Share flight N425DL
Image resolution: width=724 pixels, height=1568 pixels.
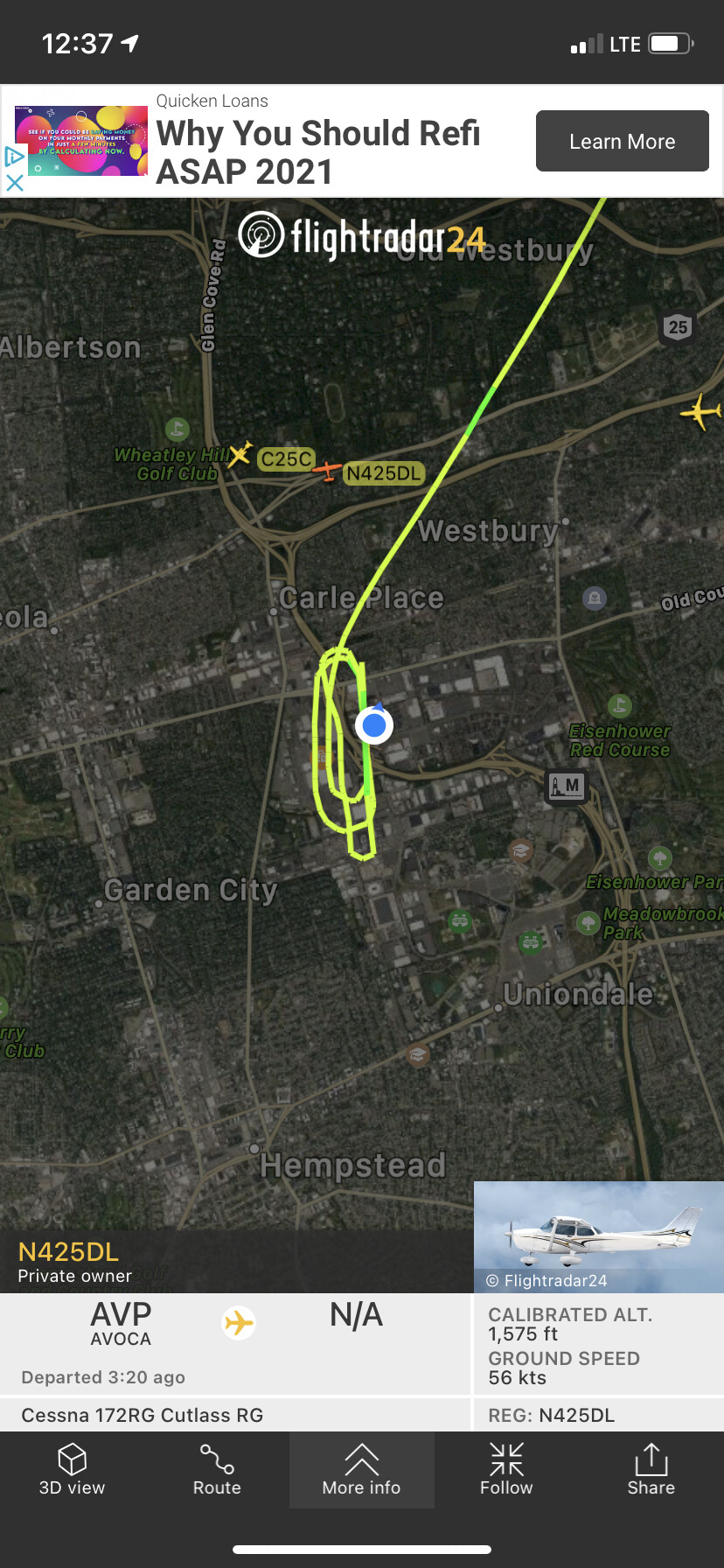click(651, 1470)
